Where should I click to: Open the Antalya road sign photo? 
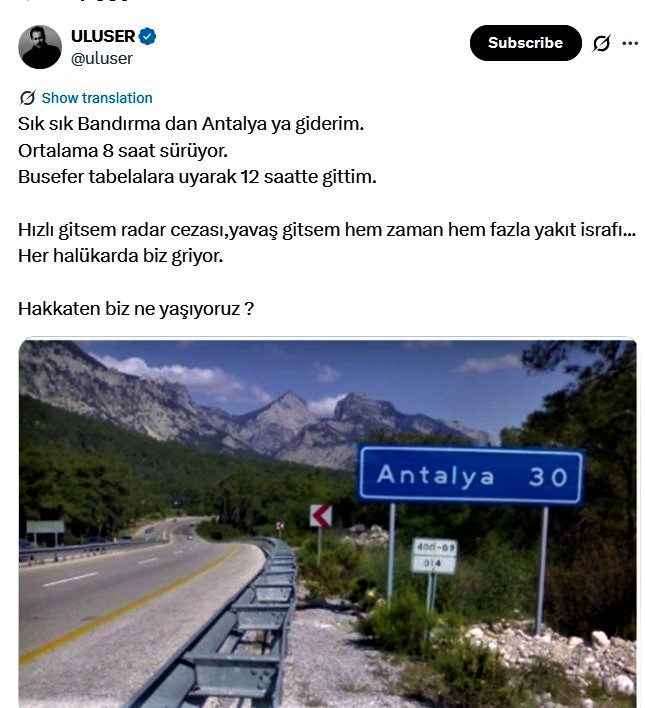click(327, 524)
